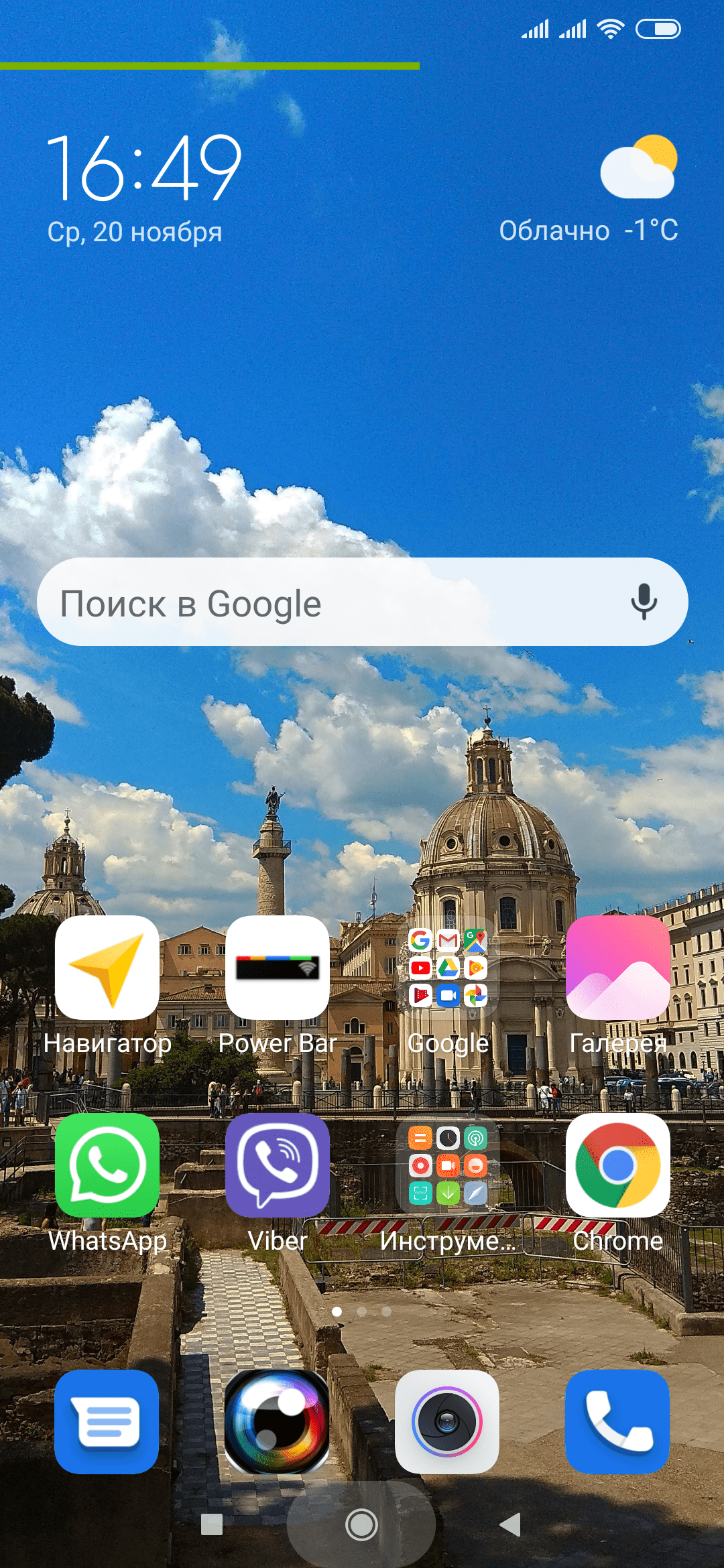Screen dimensions: 724x1568
Task: Launch the system Camera app
Action: tap(447, 1421)
